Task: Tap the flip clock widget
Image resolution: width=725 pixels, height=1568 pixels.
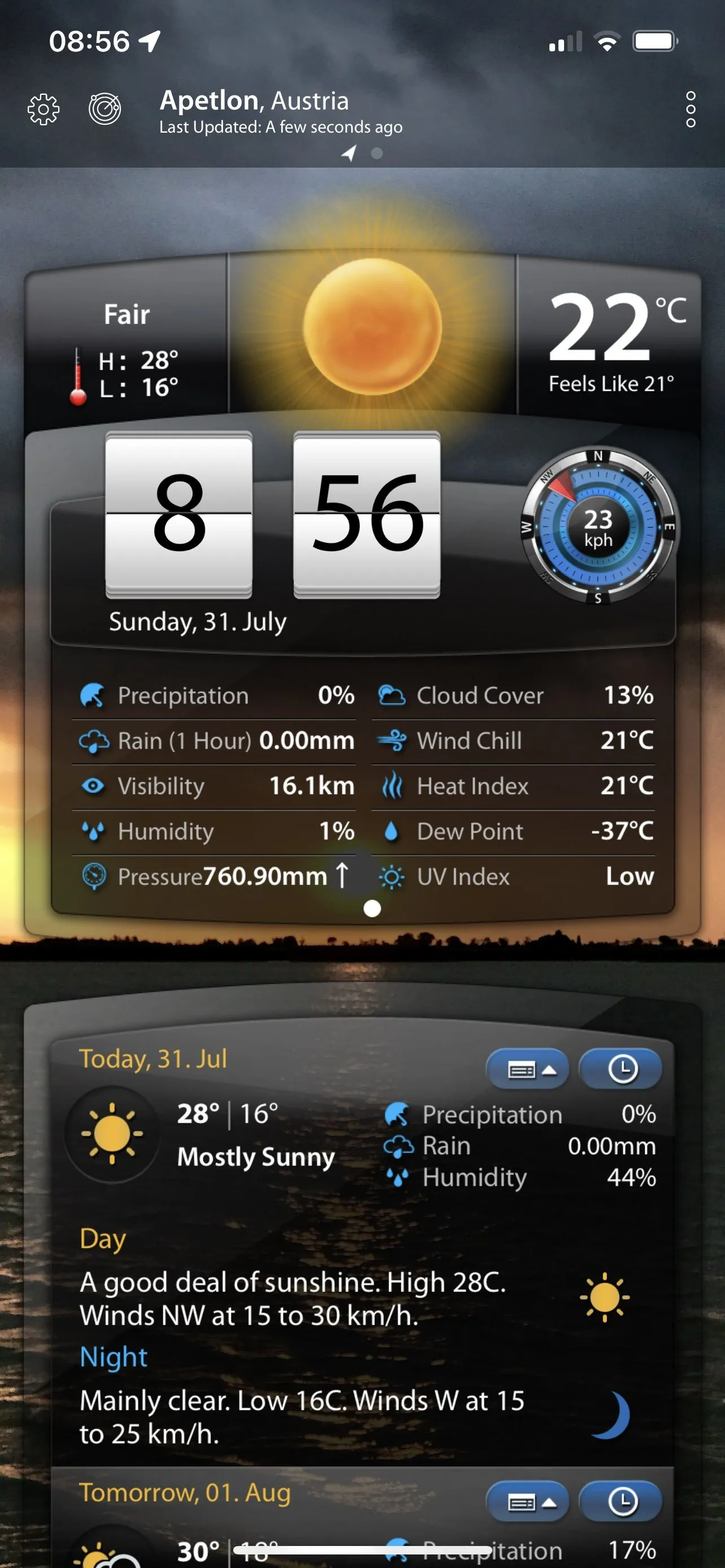Action: pyautogui.click(x=272, y=514)
